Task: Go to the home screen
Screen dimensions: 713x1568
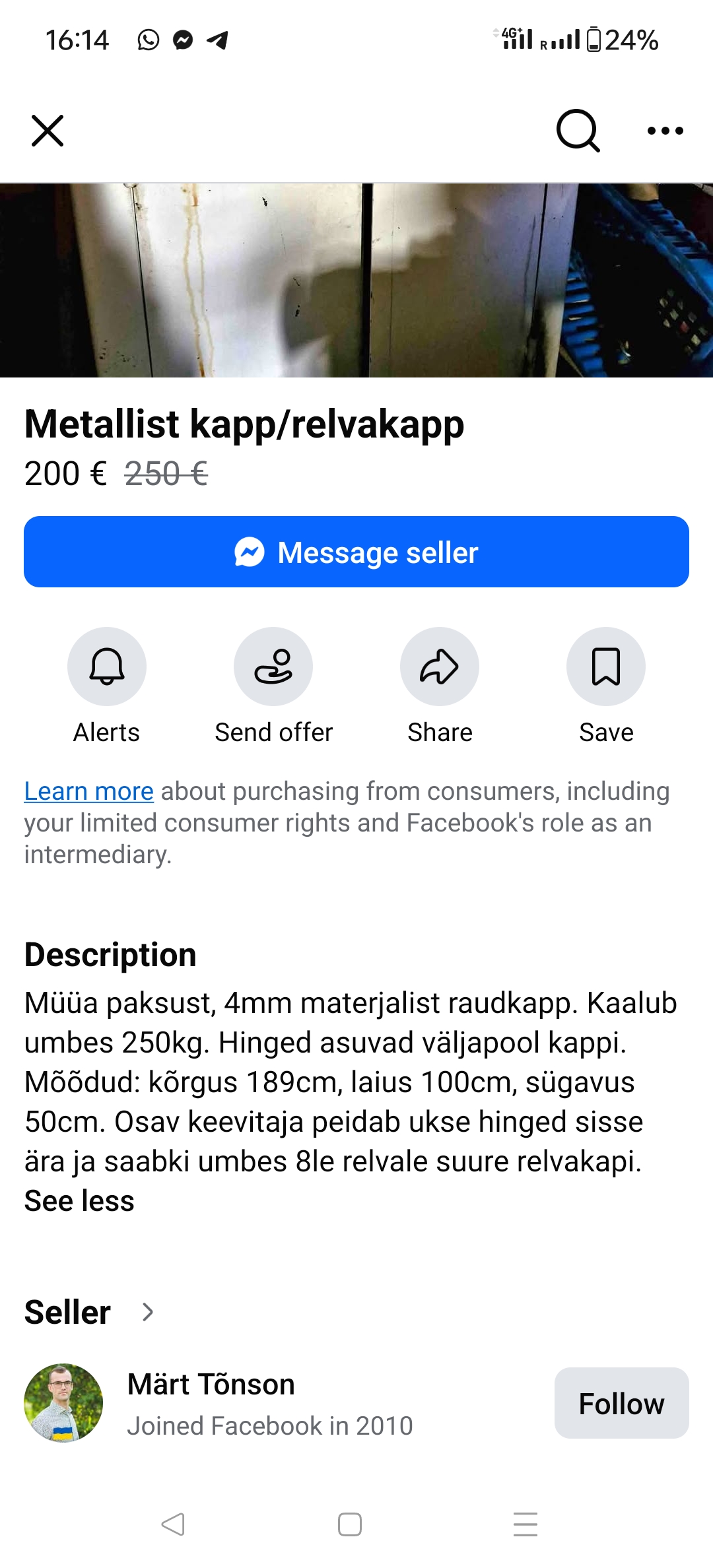Action: point(350,1524)
